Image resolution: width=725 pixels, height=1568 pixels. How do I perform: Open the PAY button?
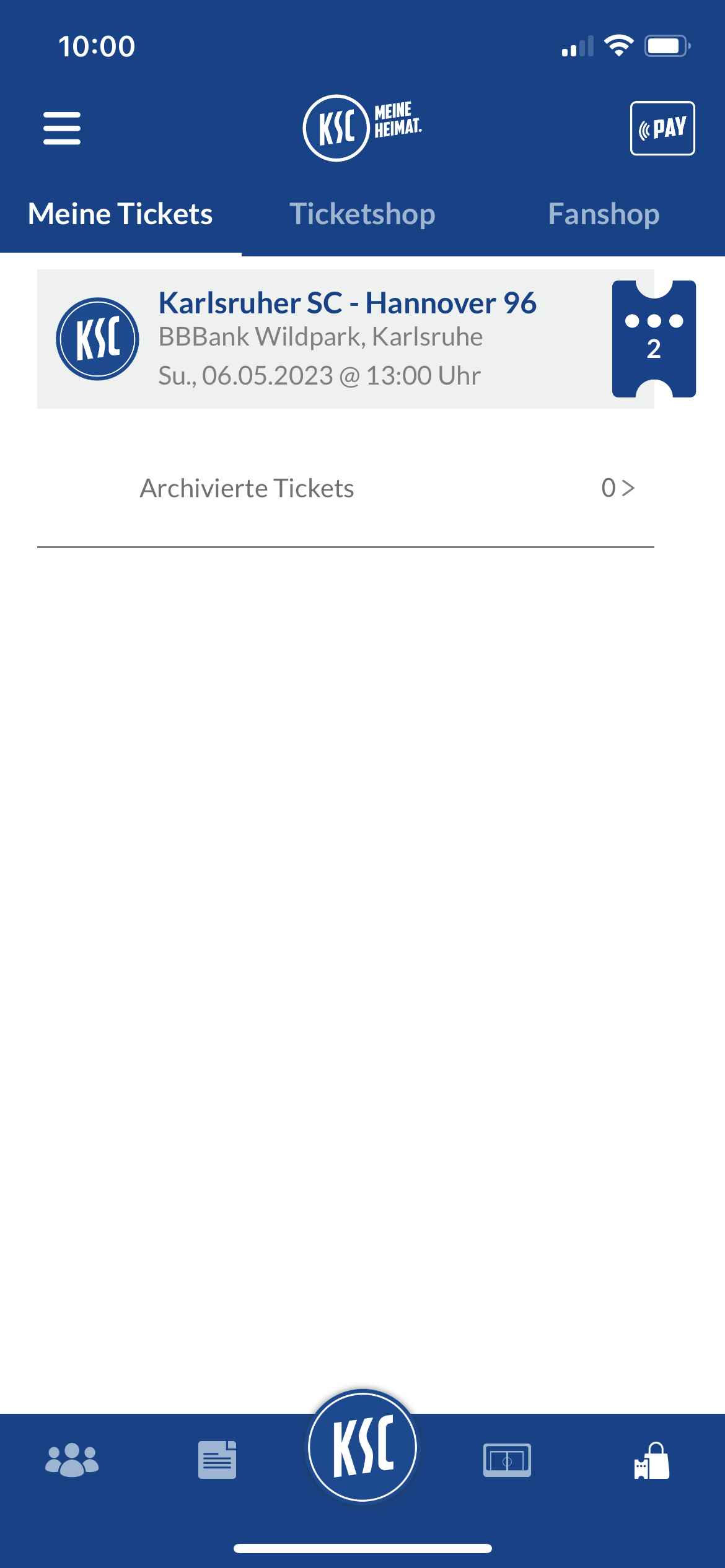662,128
